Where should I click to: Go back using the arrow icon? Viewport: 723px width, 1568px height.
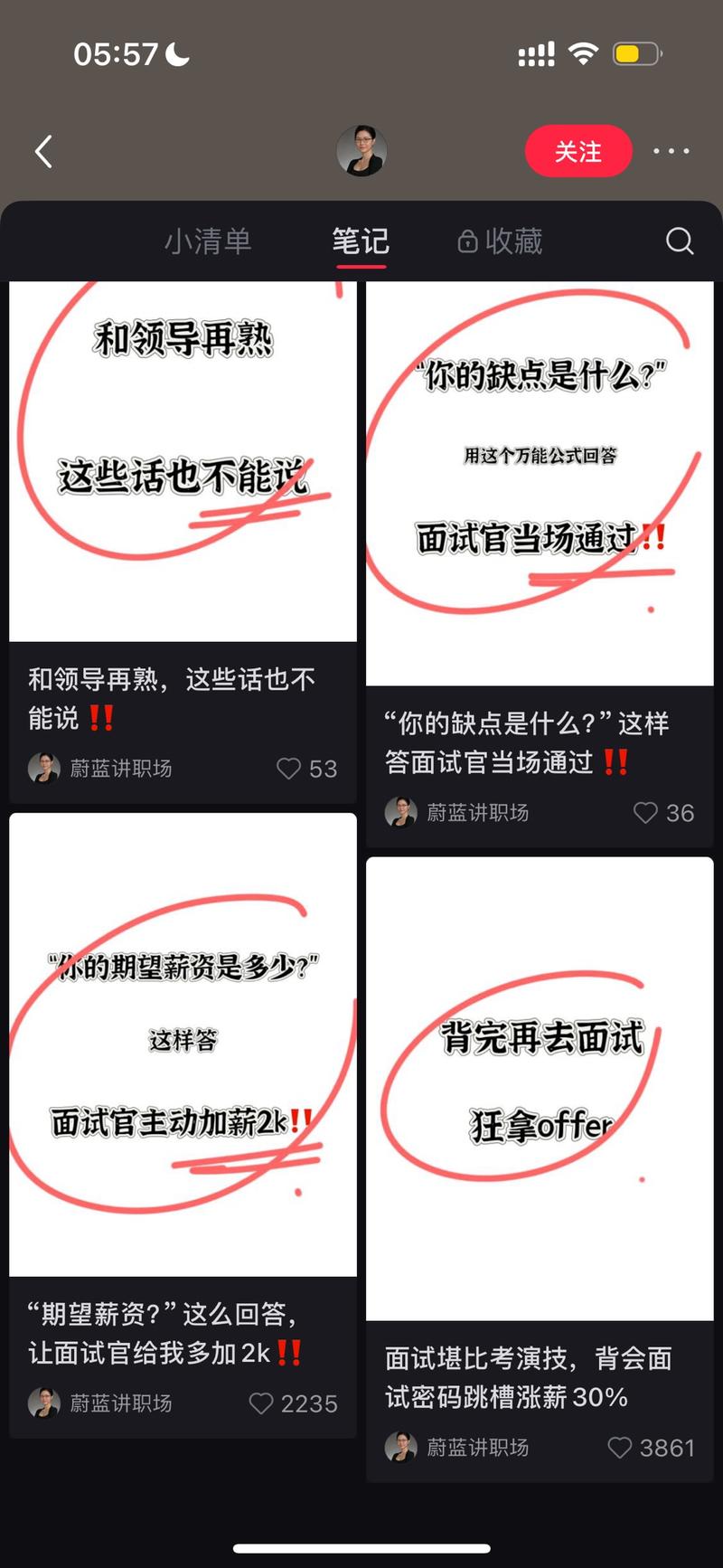(43, 151)
